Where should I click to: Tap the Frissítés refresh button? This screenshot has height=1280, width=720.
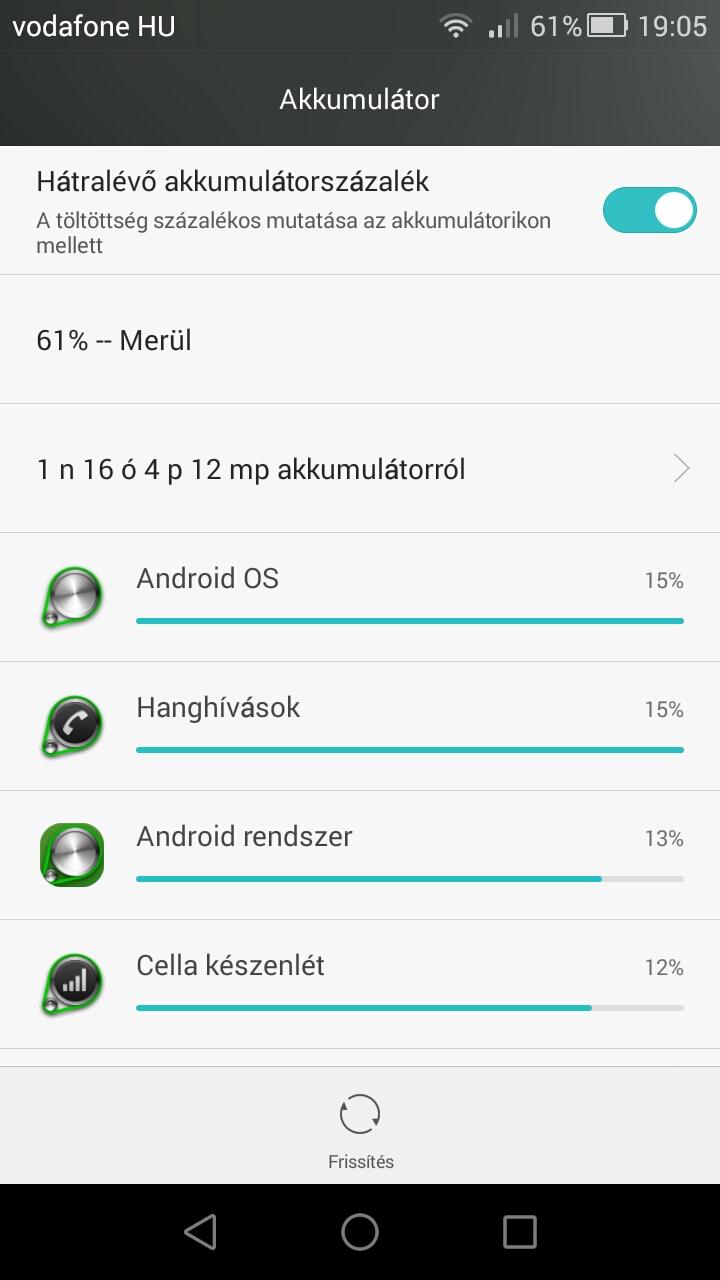(360, 1131)
